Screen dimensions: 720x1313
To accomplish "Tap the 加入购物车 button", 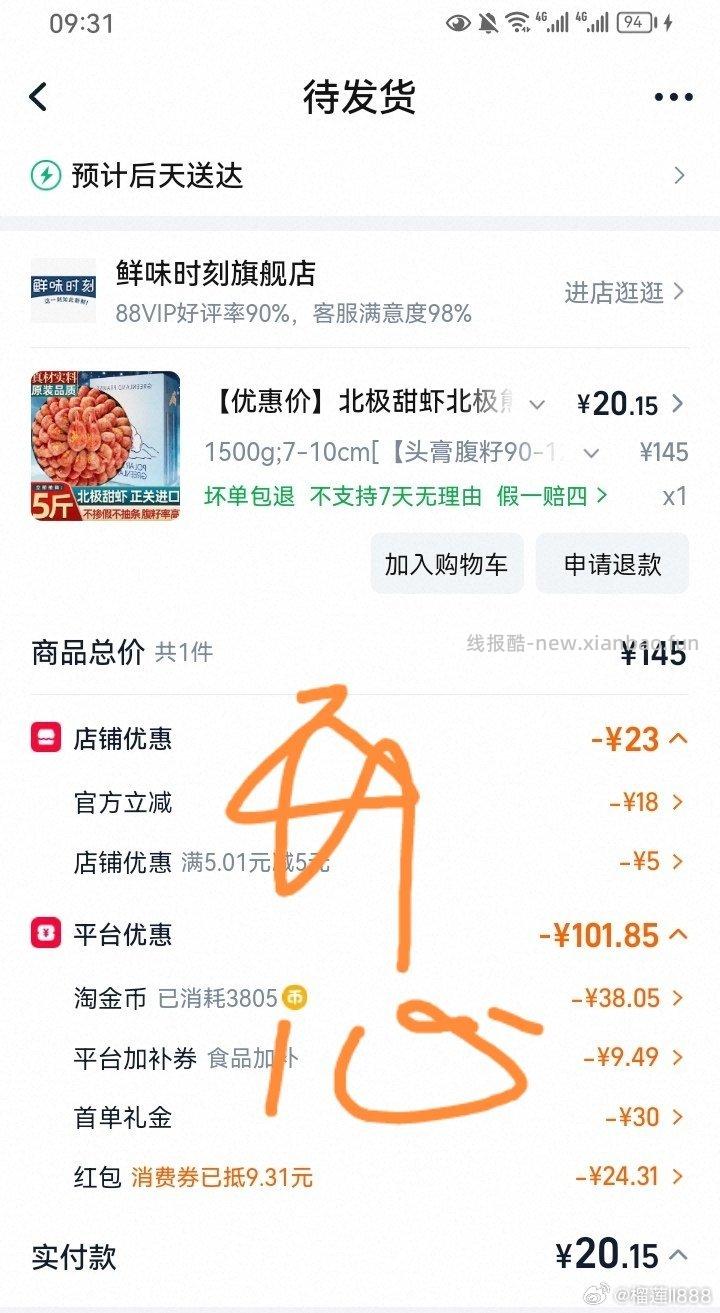I will pyautogui.click(x=446, y=563).
